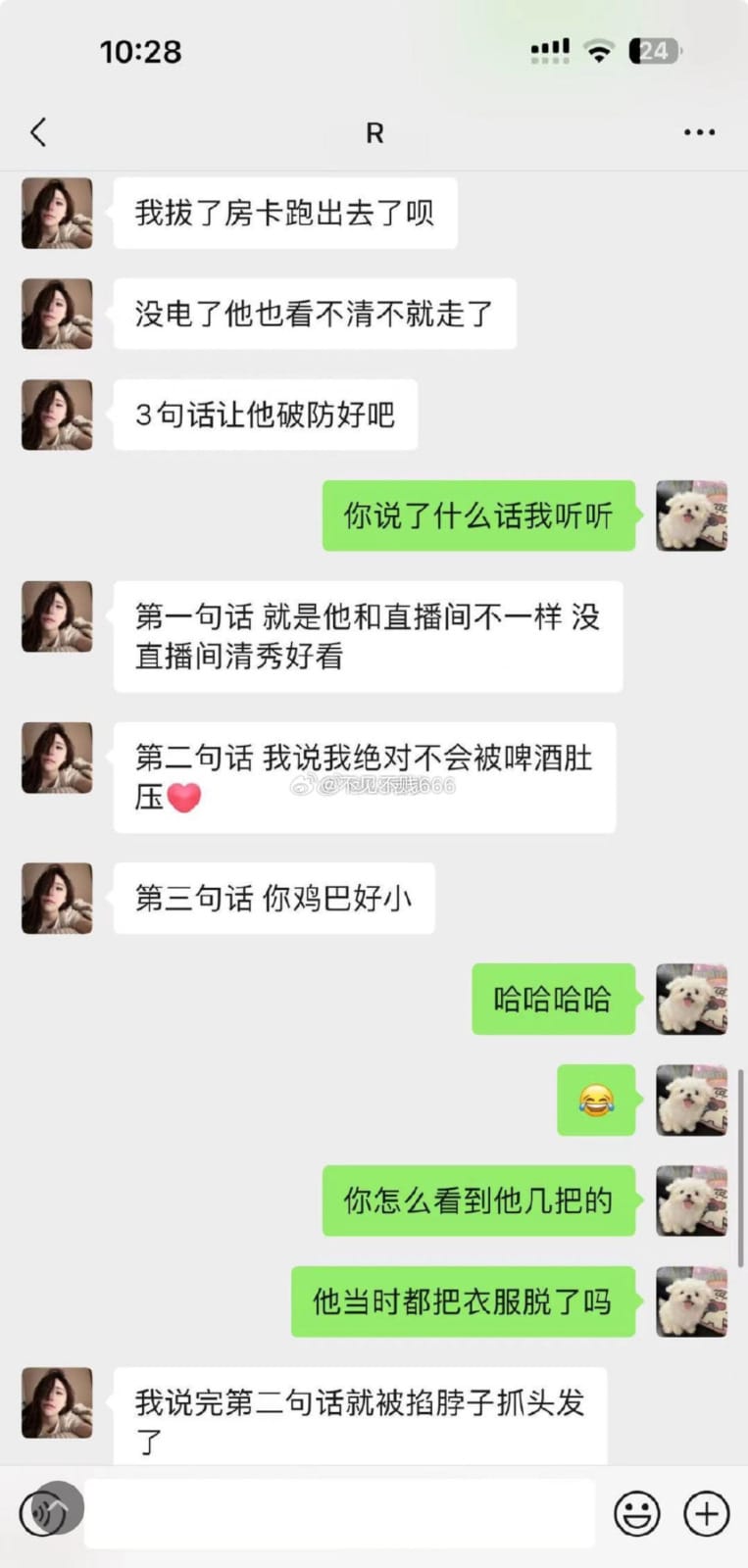Open the chat options overflow menu
748x1568 pixels.
tap(699, 132)
